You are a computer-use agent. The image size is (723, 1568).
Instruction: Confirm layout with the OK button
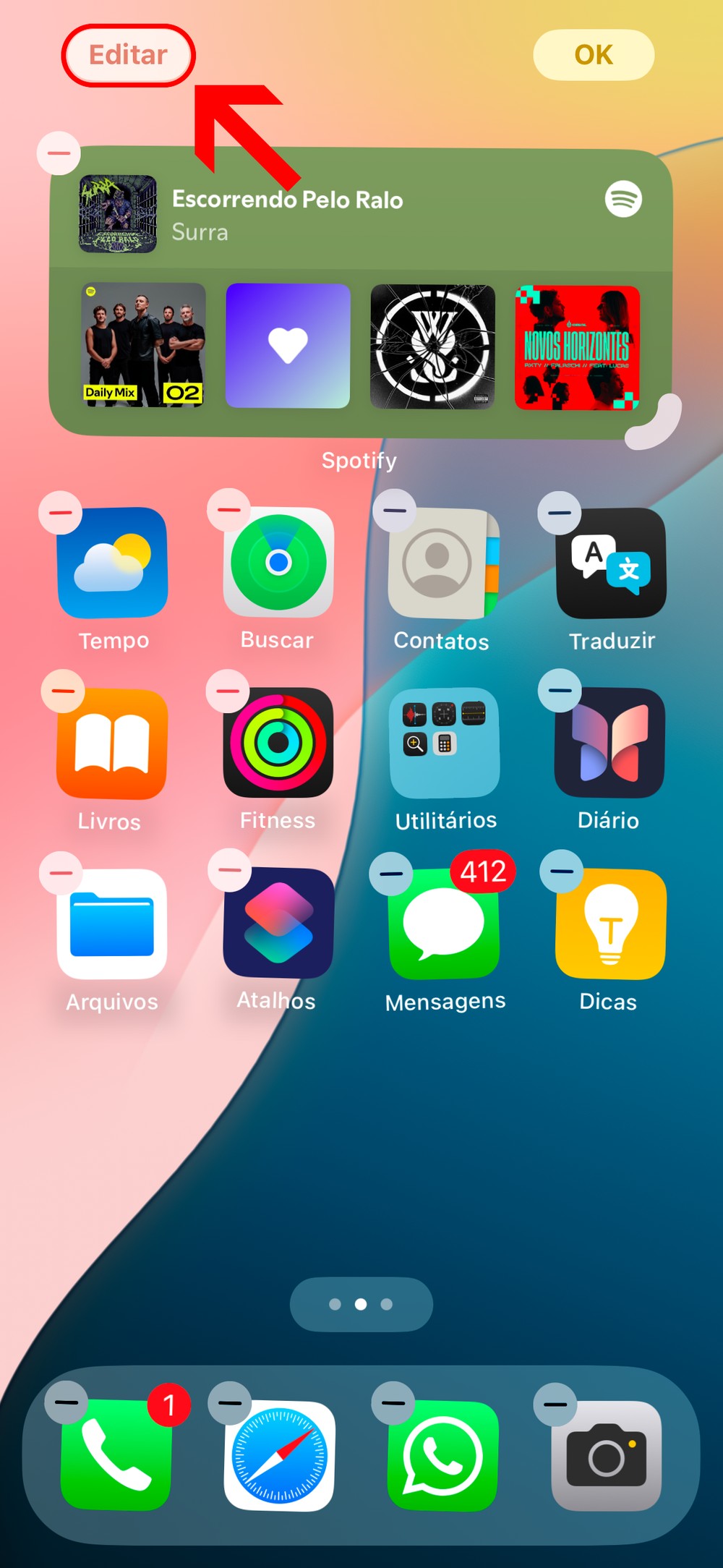593,55
